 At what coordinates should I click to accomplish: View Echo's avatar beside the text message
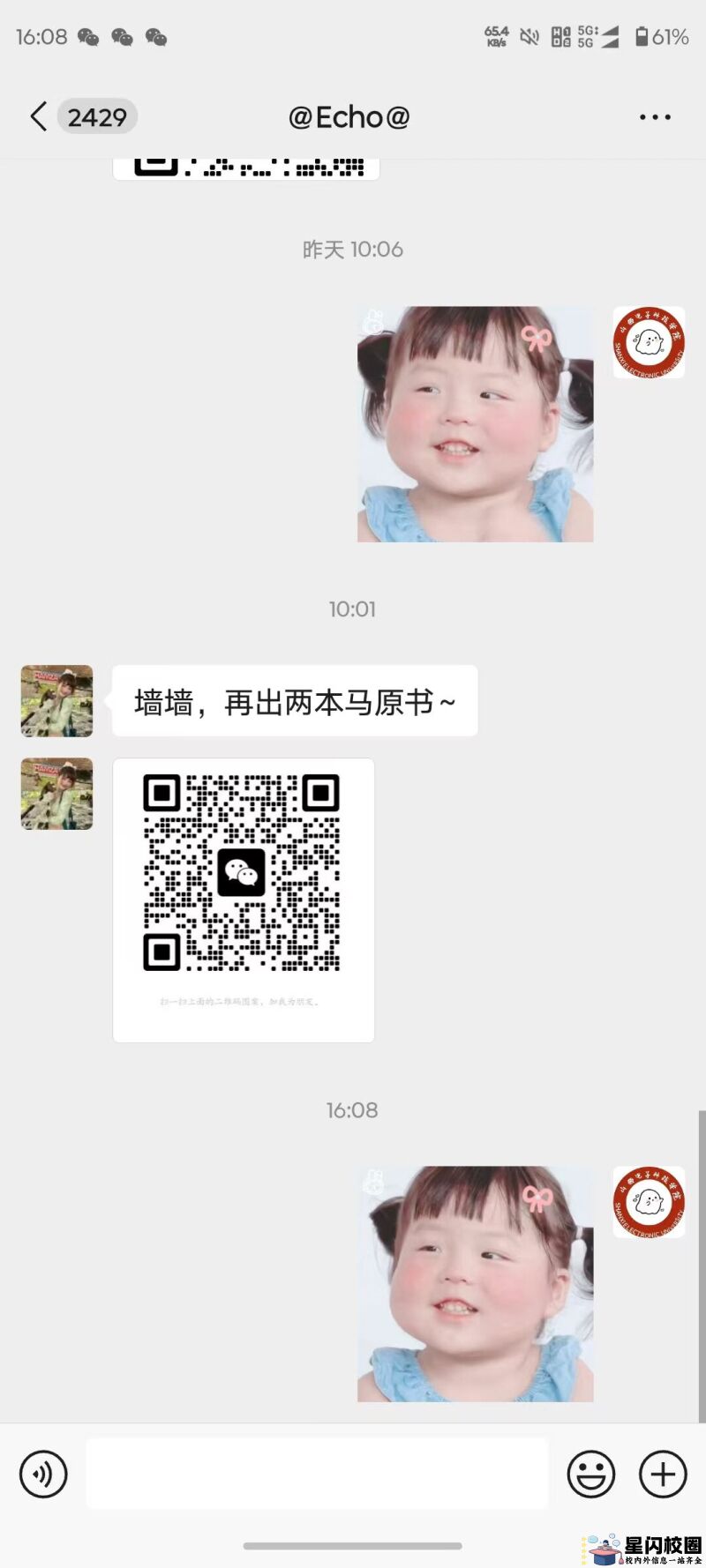click(56, 701)
